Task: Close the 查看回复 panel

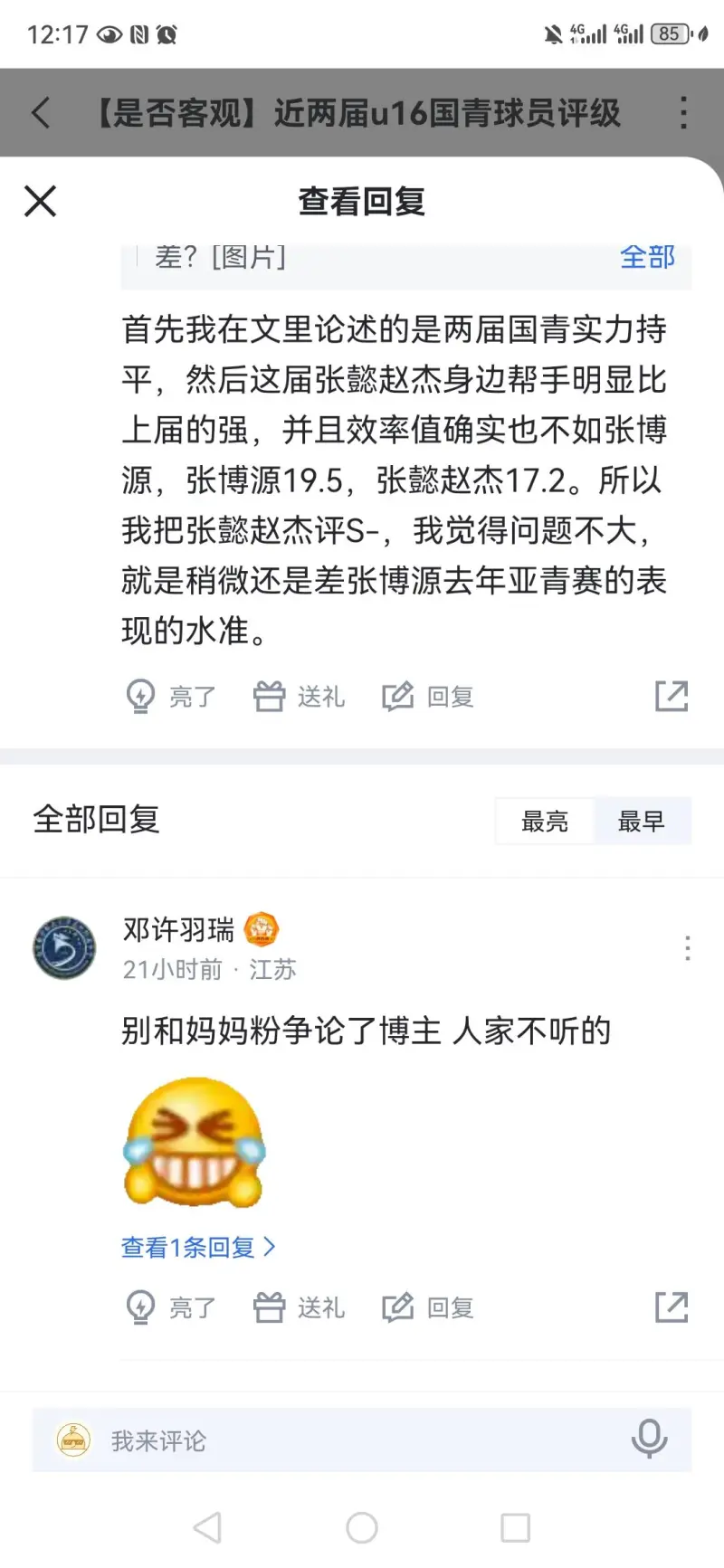Action: pyautogui.click(x=41, y=201)
